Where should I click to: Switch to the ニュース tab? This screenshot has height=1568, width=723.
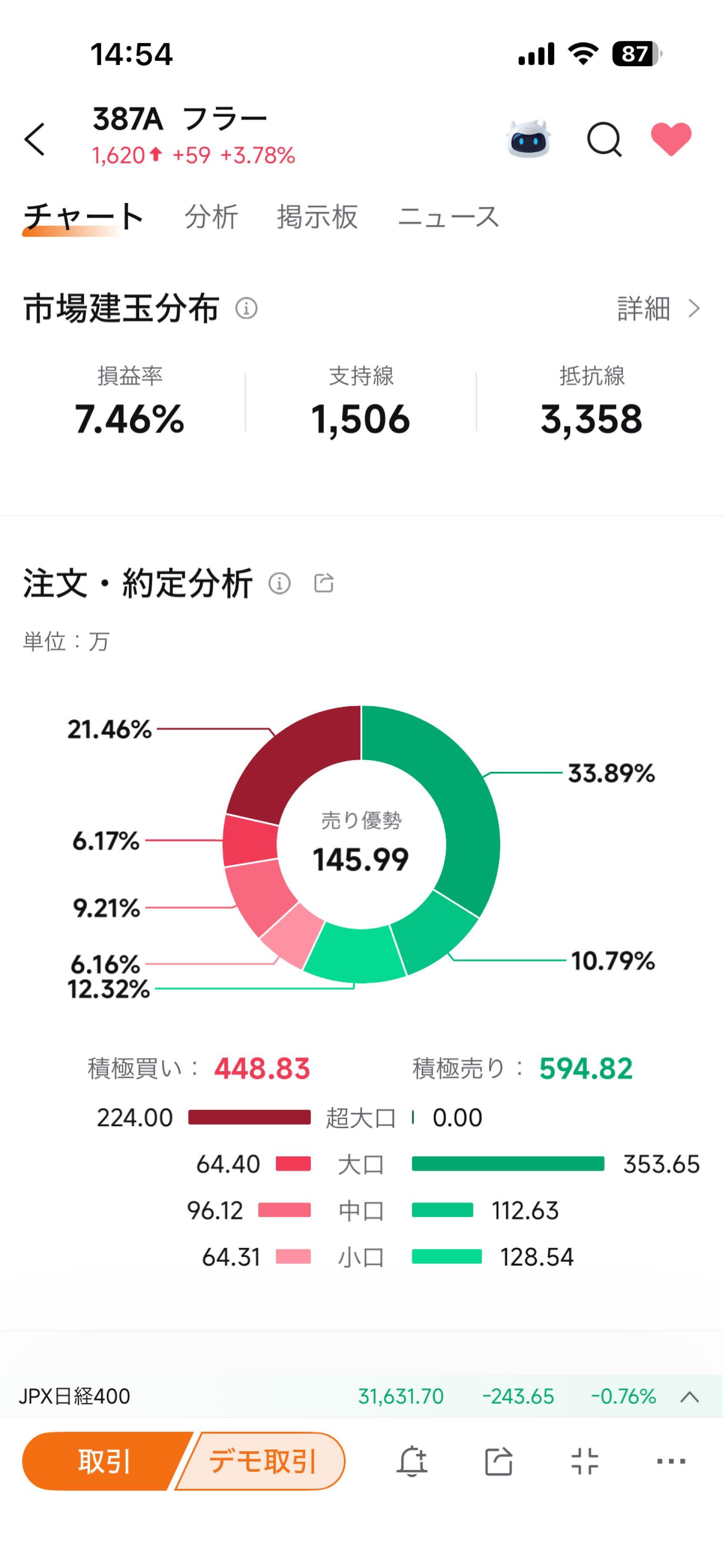[448, 217]
